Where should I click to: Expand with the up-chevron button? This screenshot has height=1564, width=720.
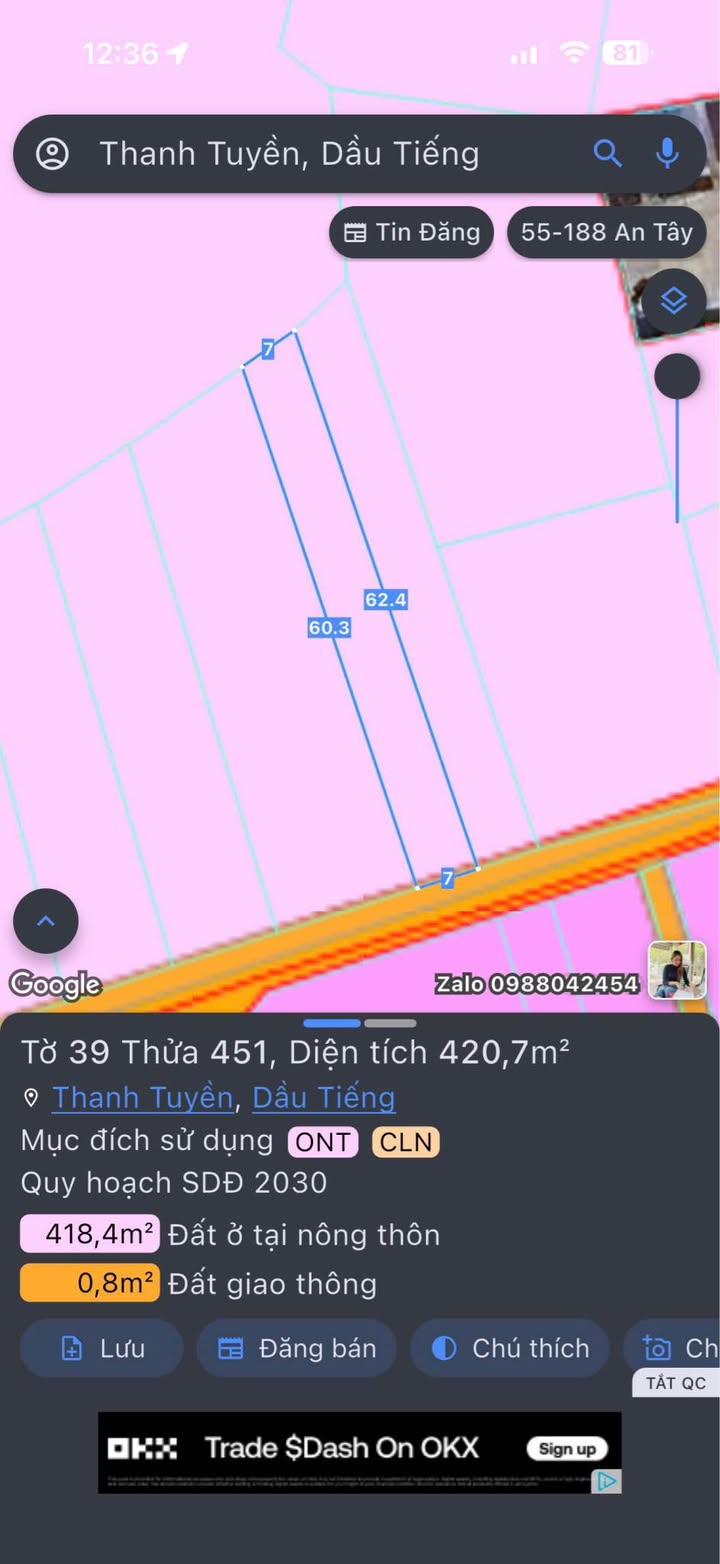pyautogui.click(x=45, y=921)
